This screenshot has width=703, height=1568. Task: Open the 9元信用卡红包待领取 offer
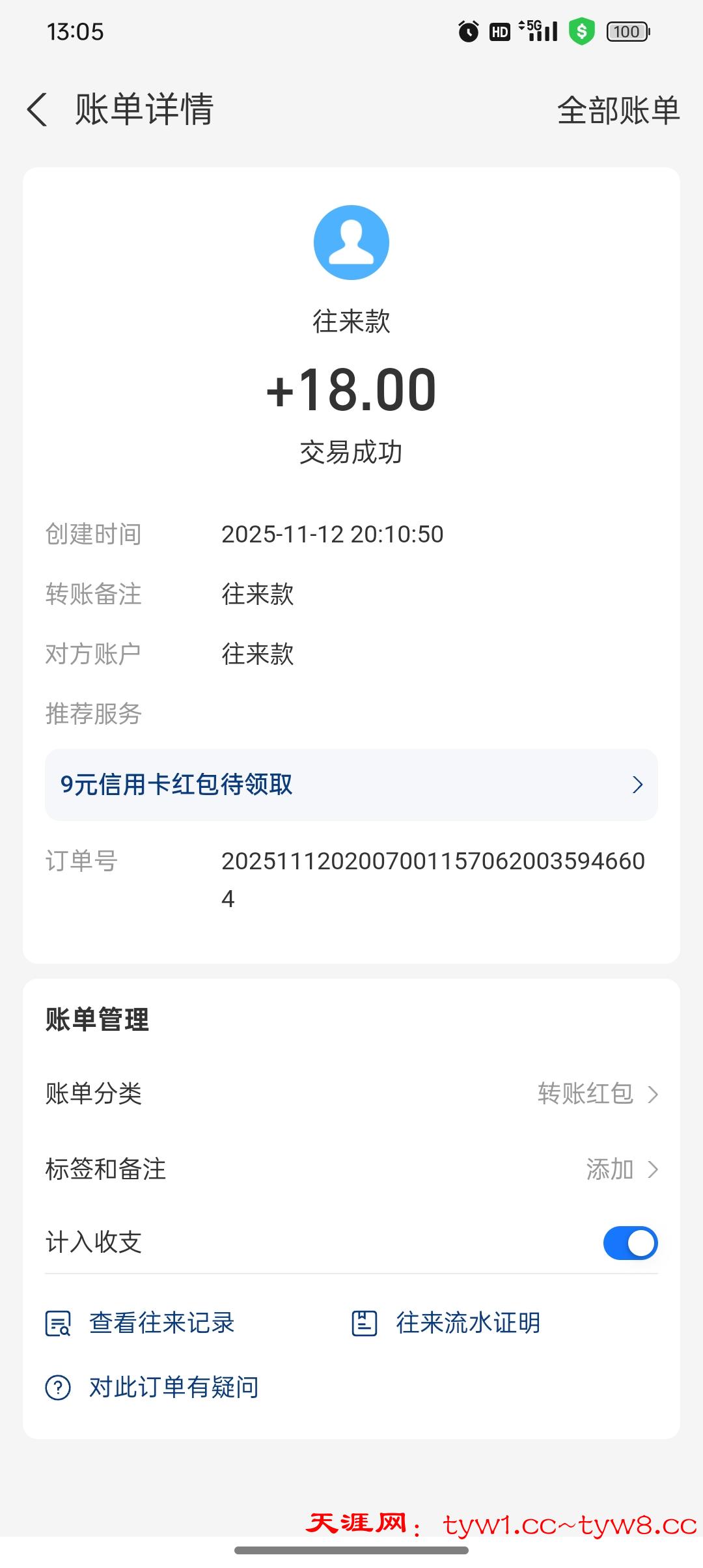pyautogui.click(x=351, y=785)
